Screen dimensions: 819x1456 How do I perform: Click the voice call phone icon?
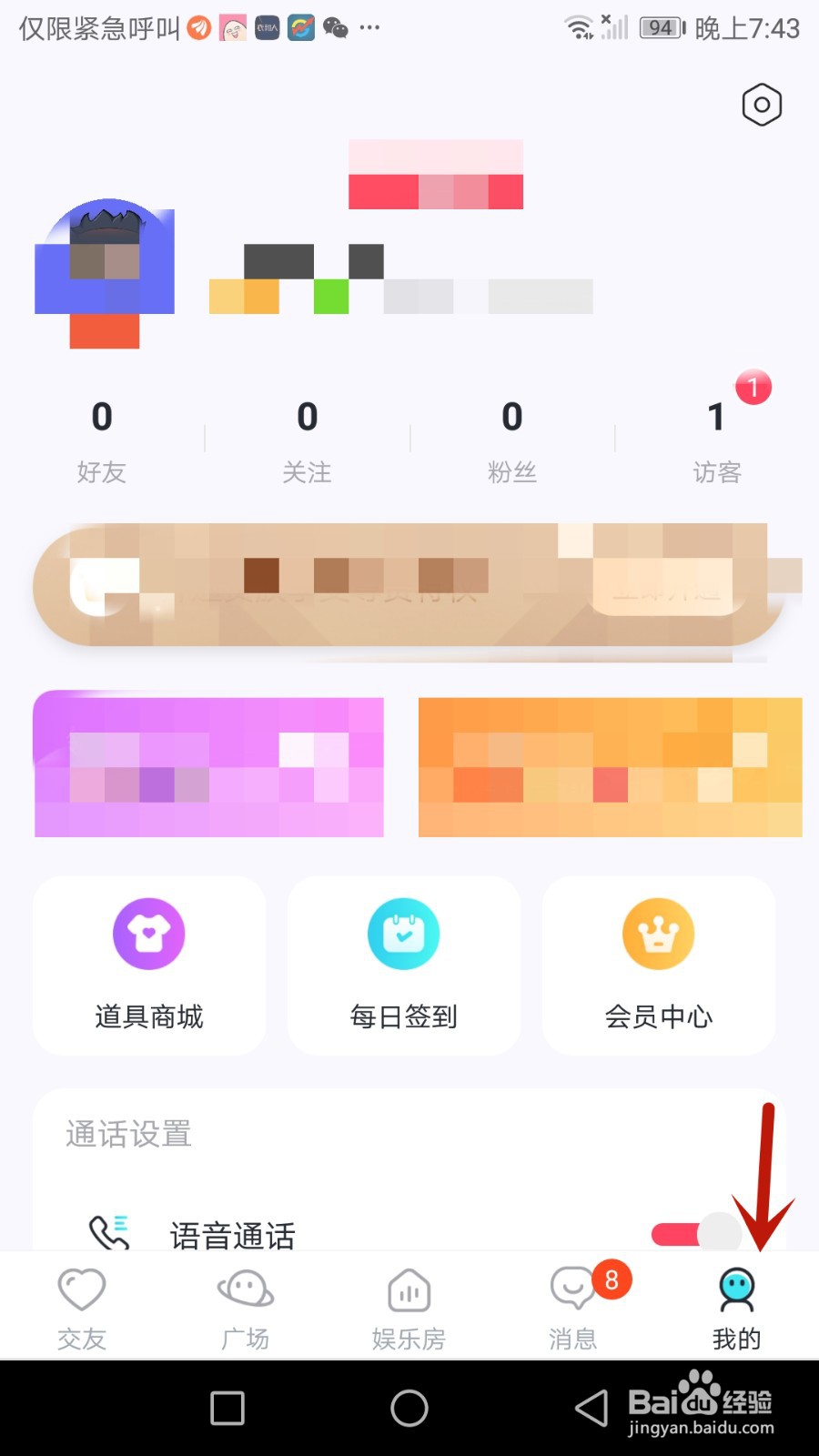coord(109,1233)
